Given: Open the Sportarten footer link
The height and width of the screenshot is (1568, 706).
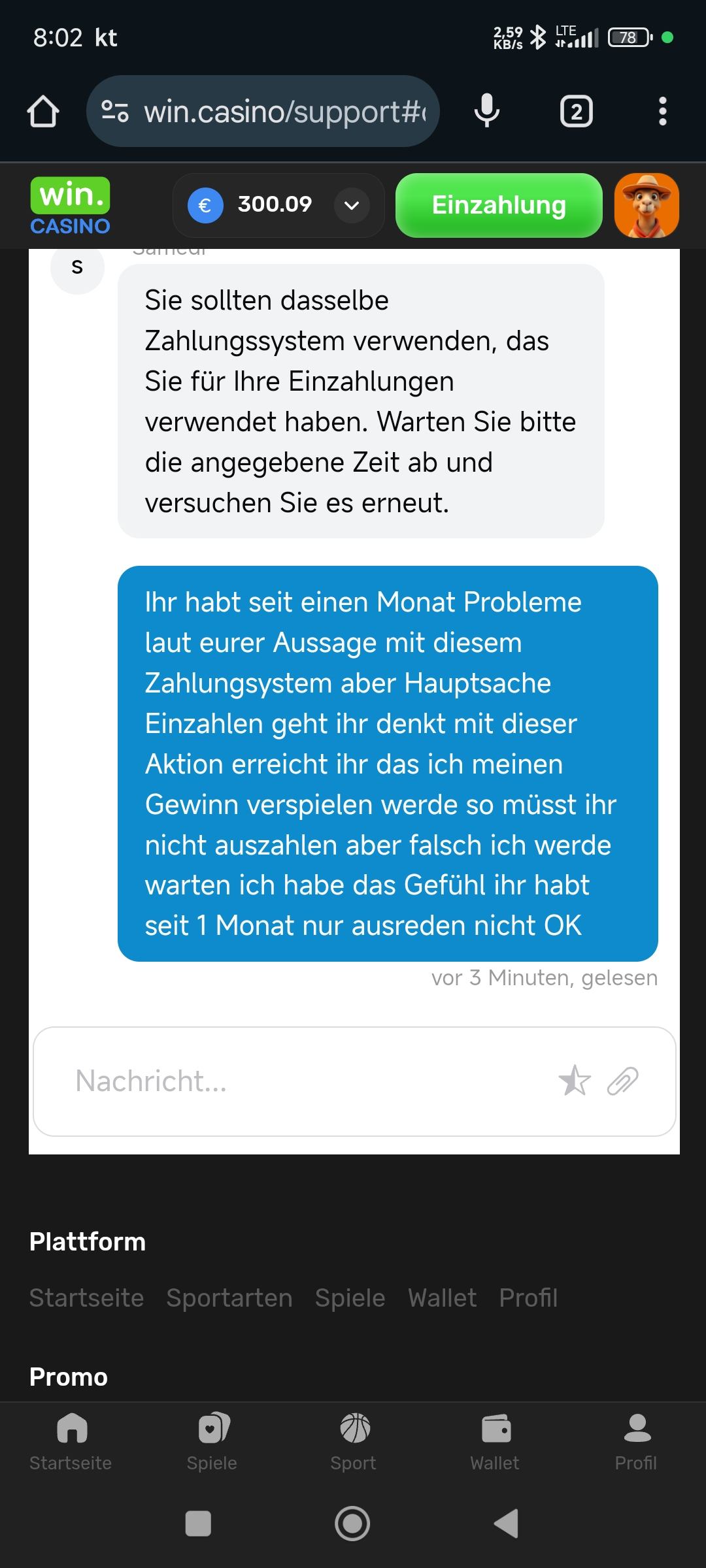Looking at the screenshot, I should [x=229, y=1298].
